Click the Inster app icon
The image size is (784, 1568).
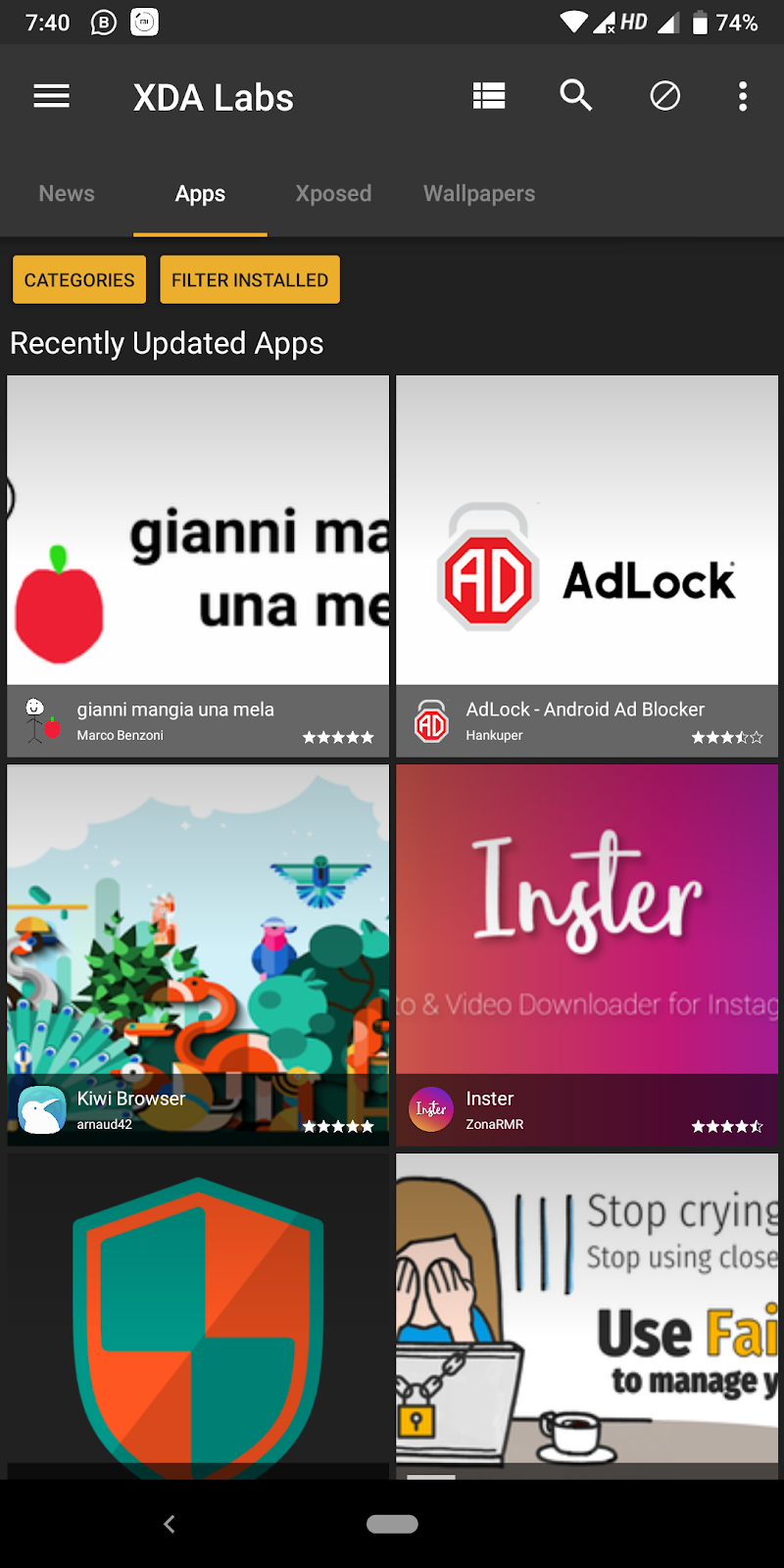[431, 1109]
